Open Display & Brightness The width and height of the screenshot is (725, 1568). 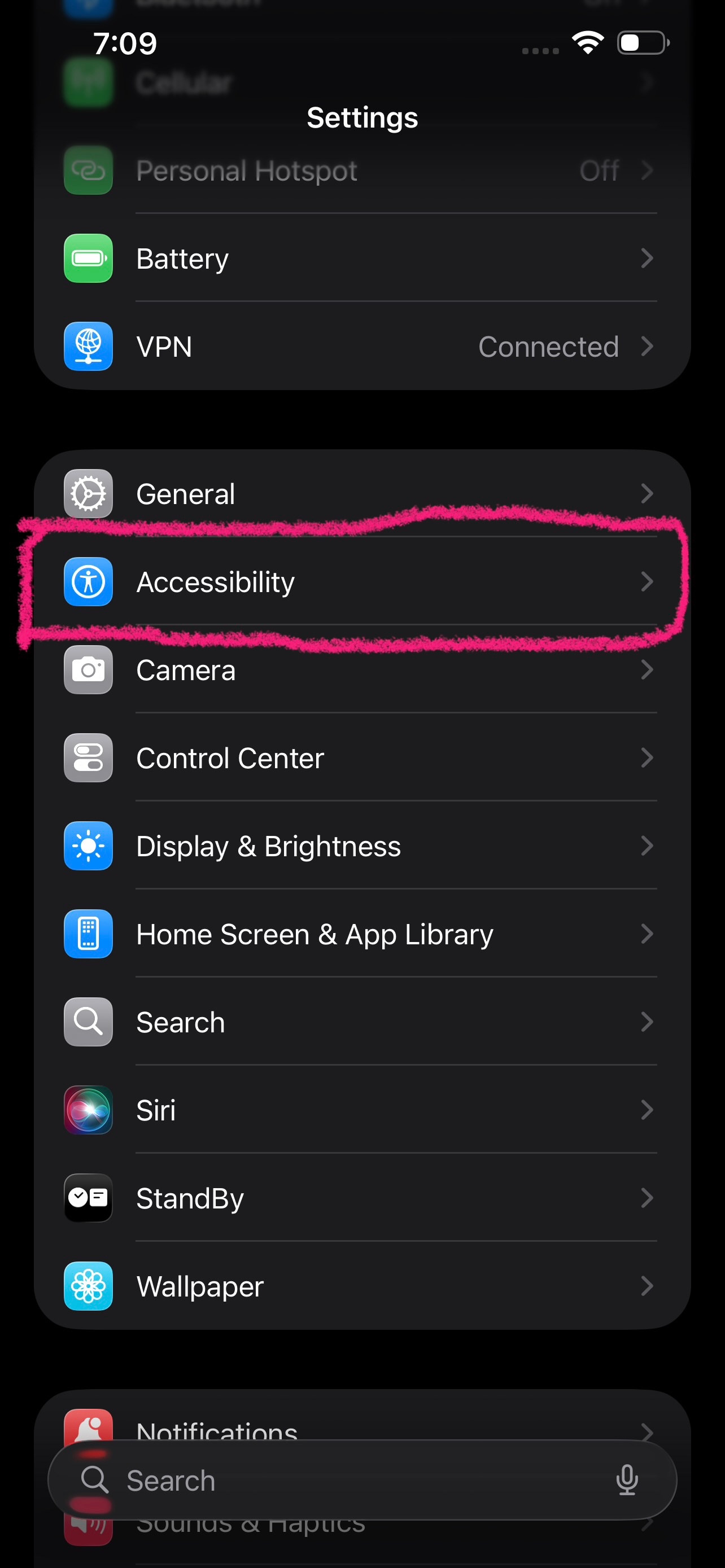pyautogui.click(x=362, y=846)
